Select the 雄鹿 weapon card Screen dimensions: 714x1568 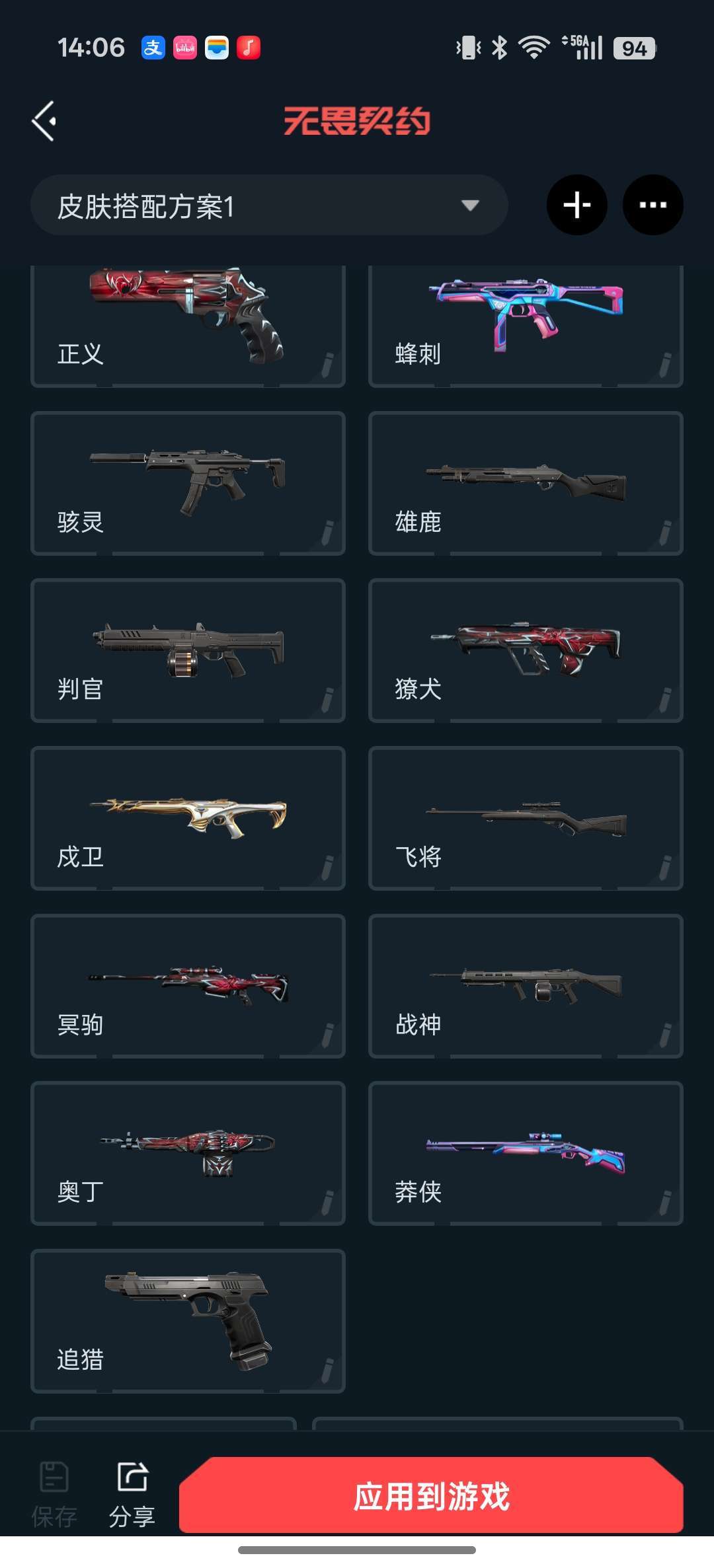pyautogui.click(x=526, y=484)
